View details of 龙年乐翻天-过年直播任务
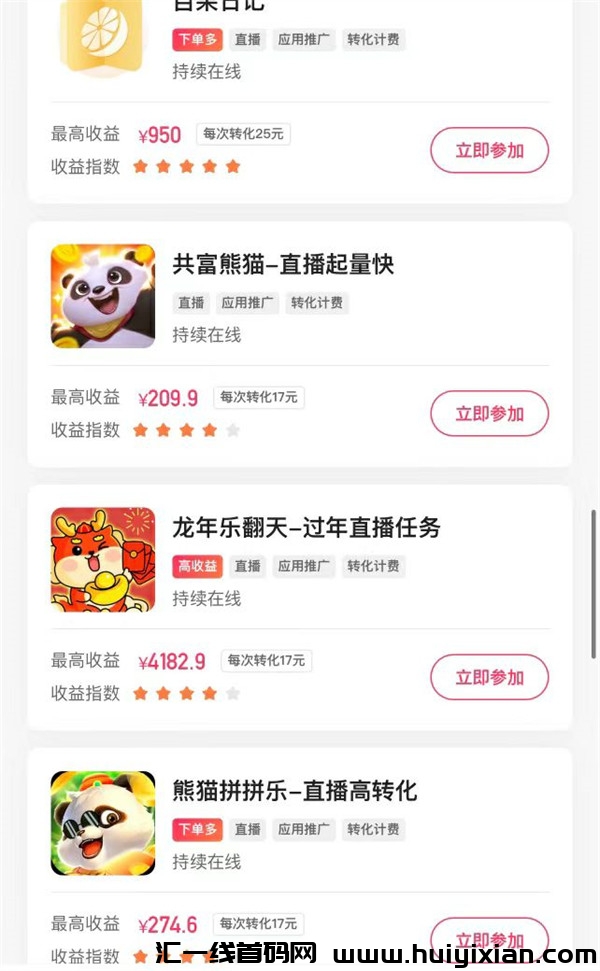The image size is (600, 971). point(306,528)
